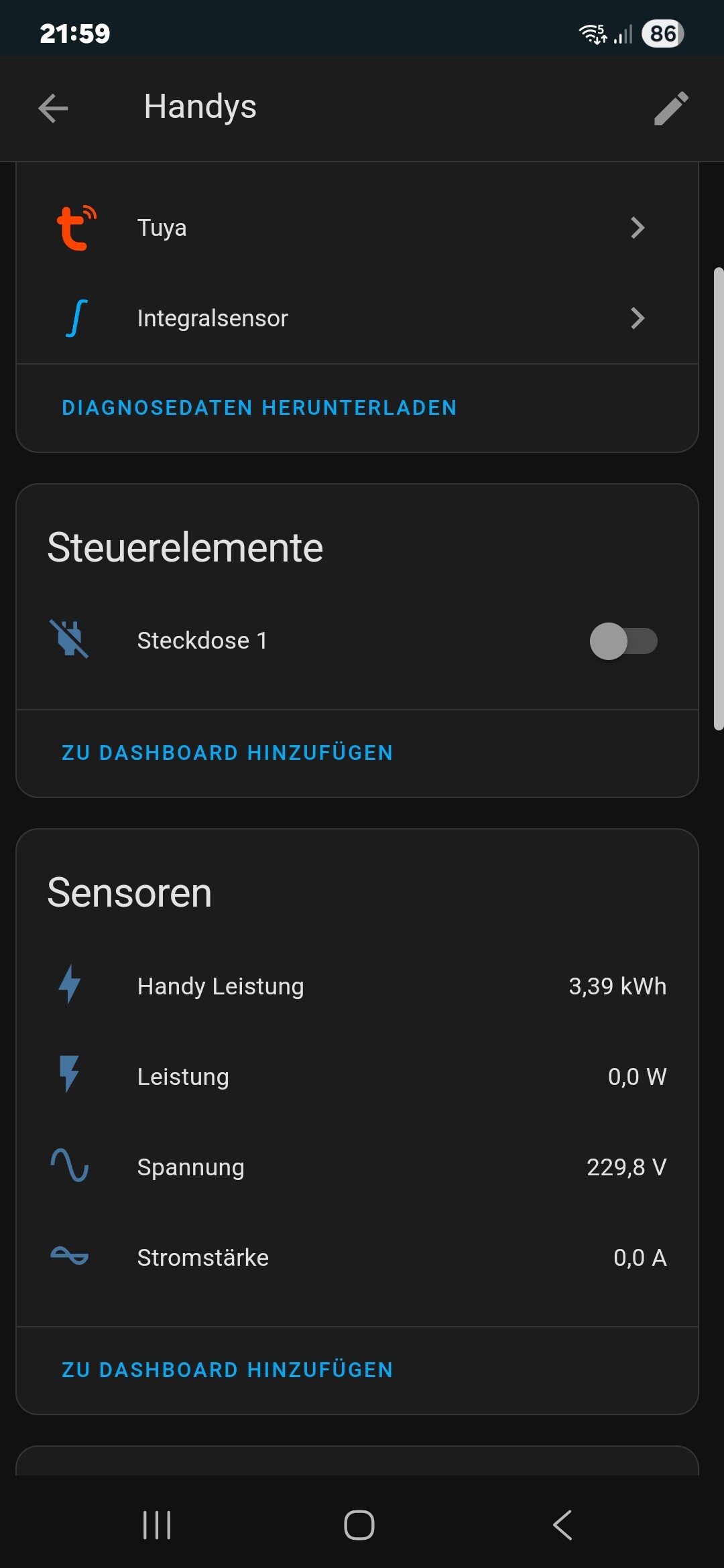Select the Stromstärke sensor row

[x=357, y=1258]
